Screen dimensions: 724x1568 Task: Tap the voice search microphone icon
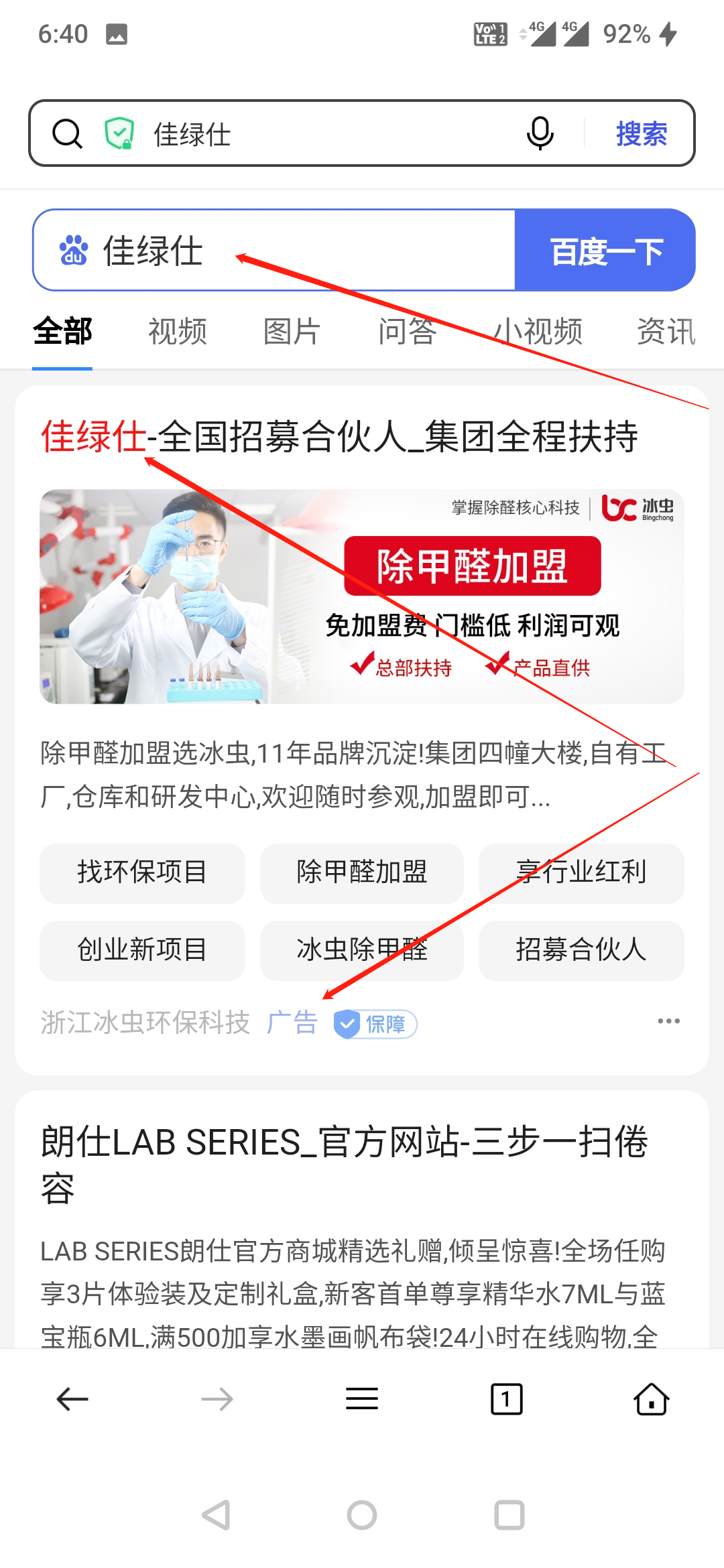pos(540,133)
